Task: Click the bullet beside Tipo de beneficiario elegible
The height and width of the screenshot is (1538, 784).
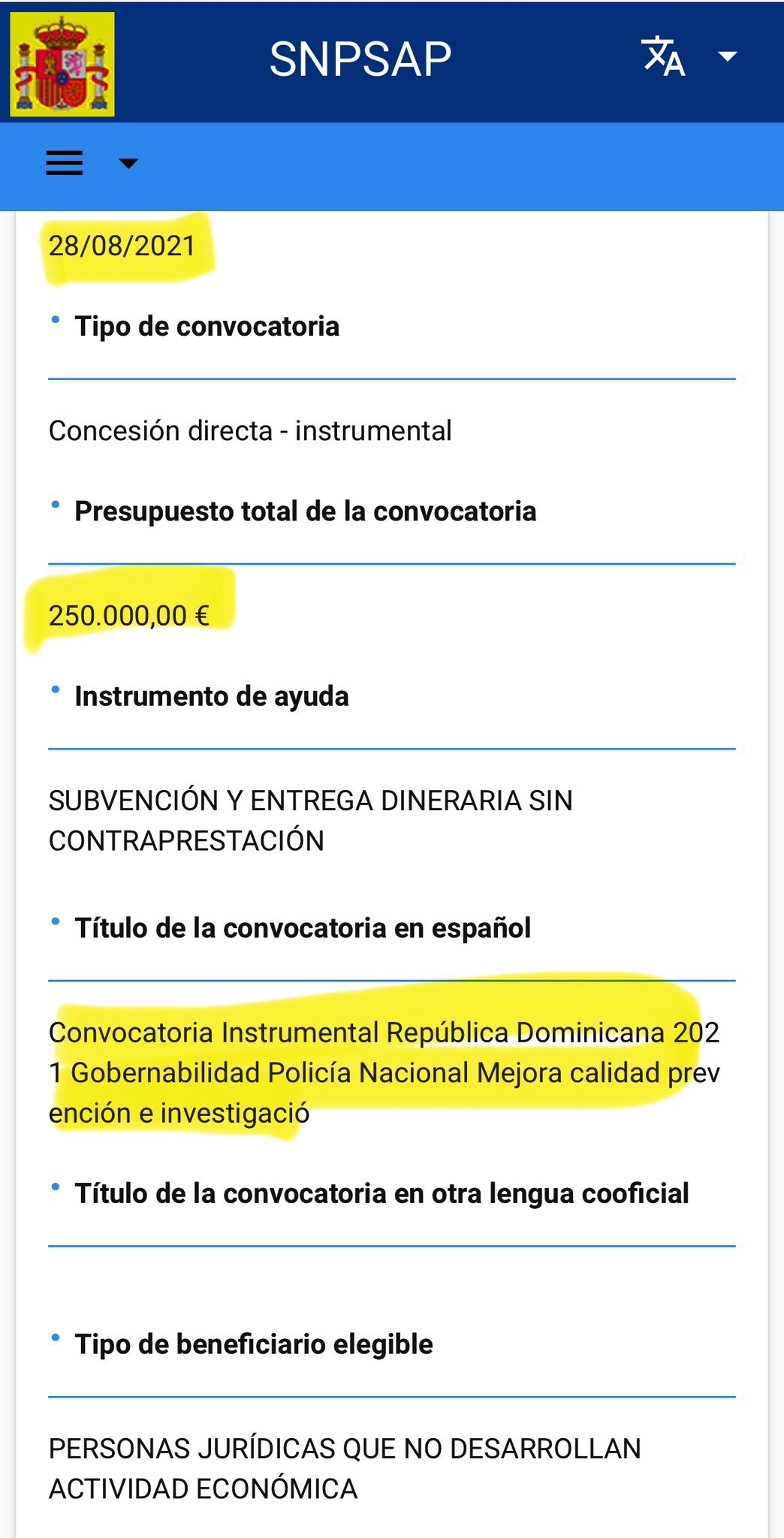Action: tap(55, 1336)
